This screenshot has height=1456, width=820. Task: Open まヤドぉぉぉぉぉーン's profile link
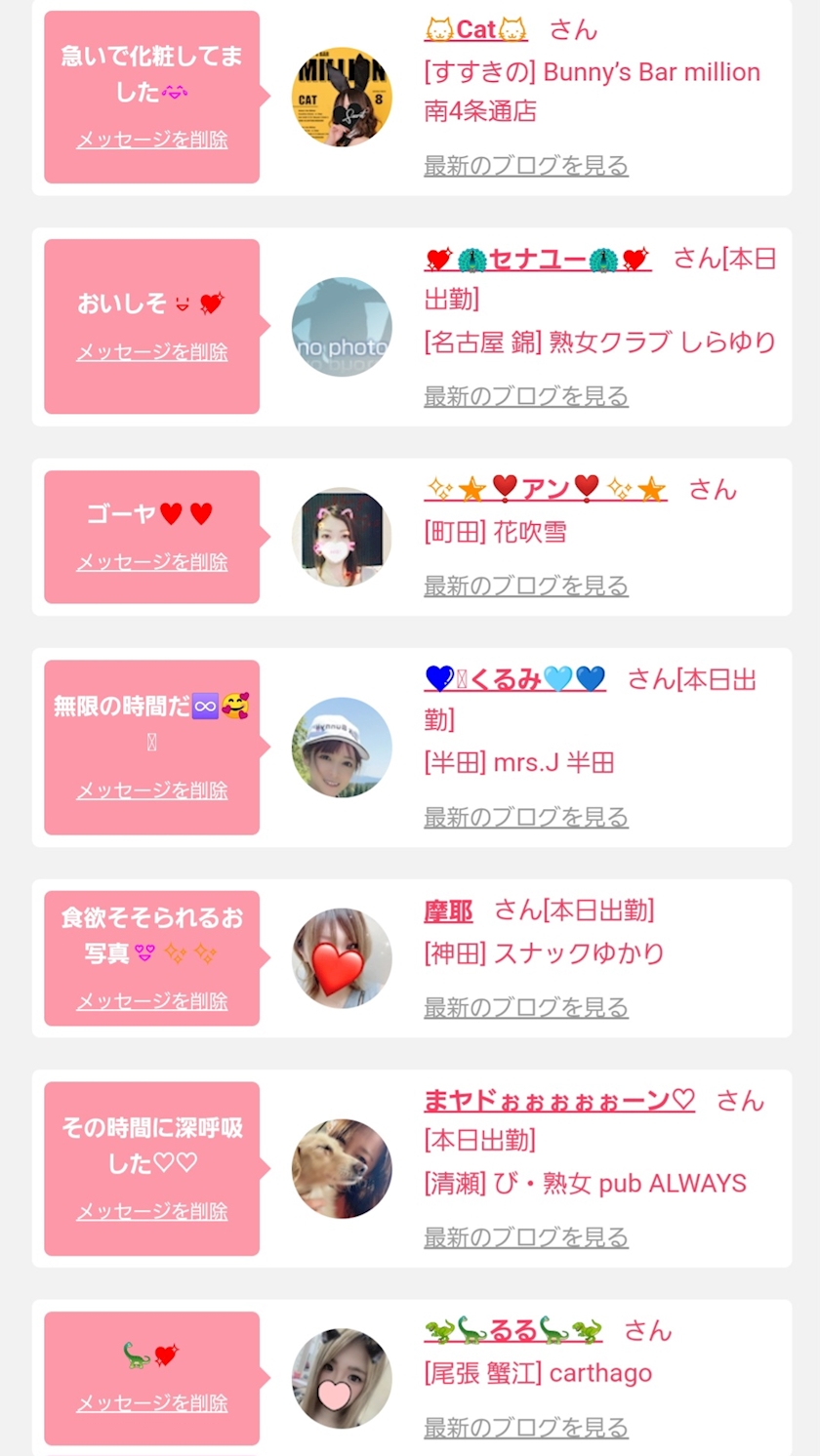pos(558,1101)
